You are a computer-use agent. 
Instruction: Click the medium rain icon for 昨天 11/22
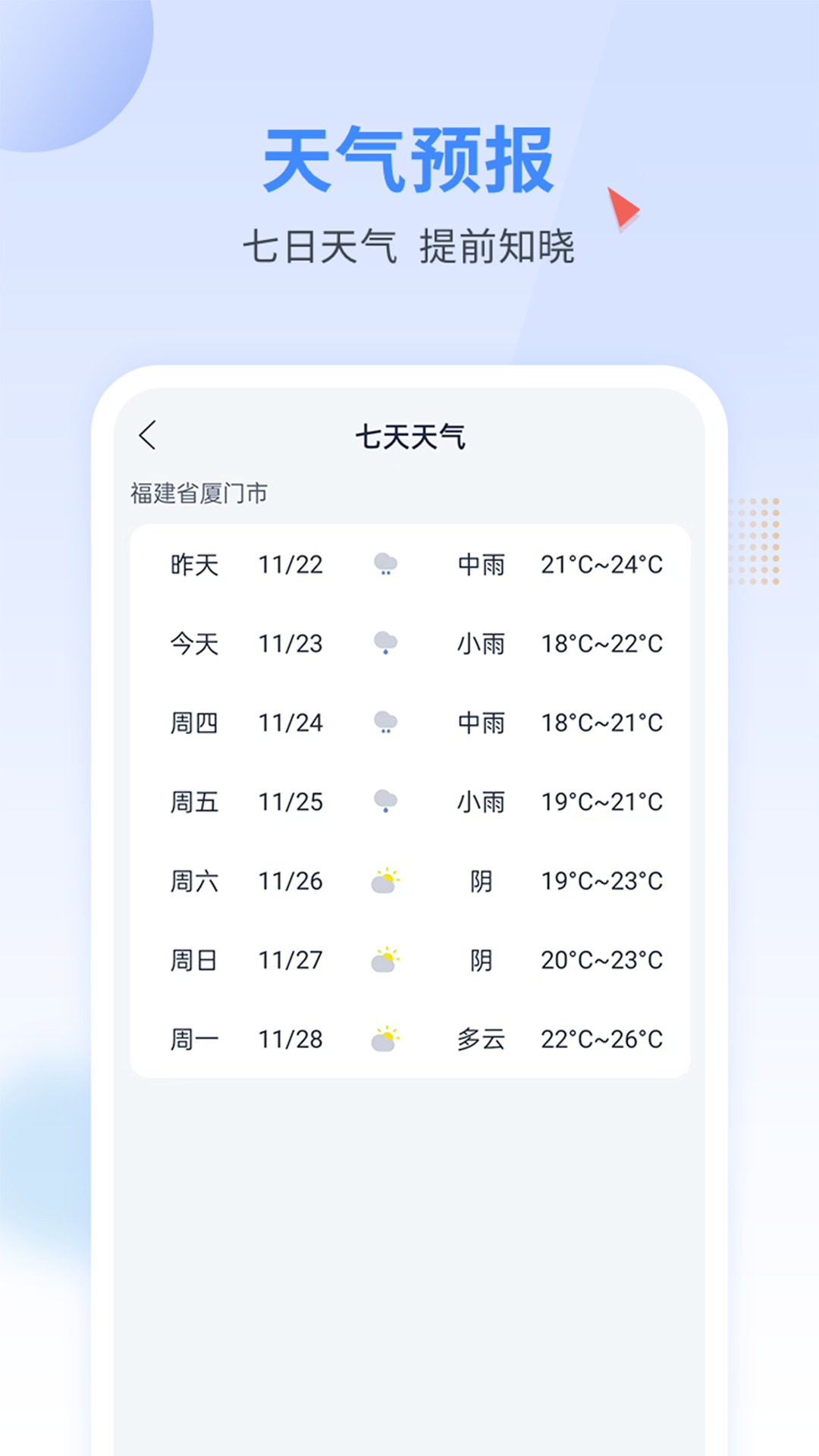click(x=385, y=564)
